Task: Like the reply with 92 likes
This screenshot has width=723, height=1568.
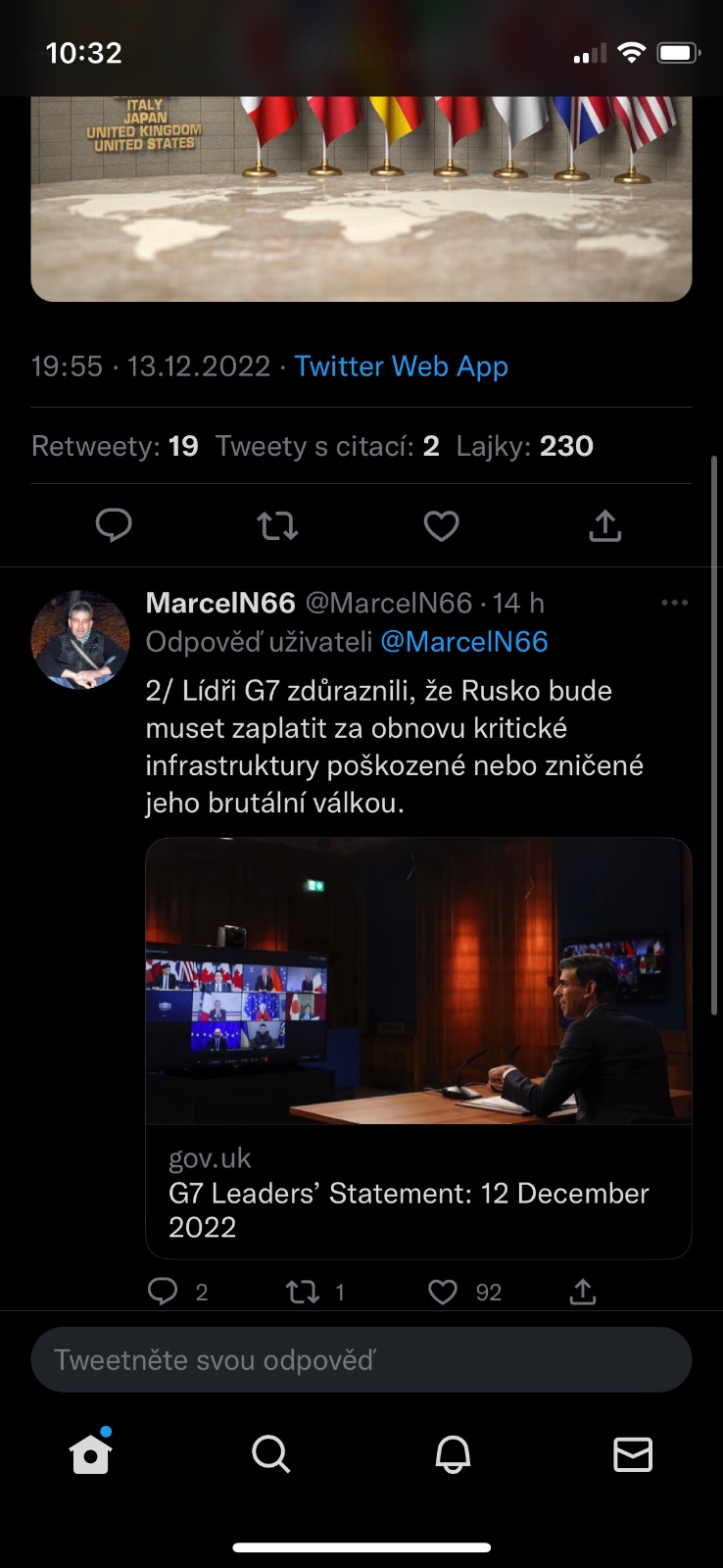Action: pyautogui.click(x=443, y=1292)
